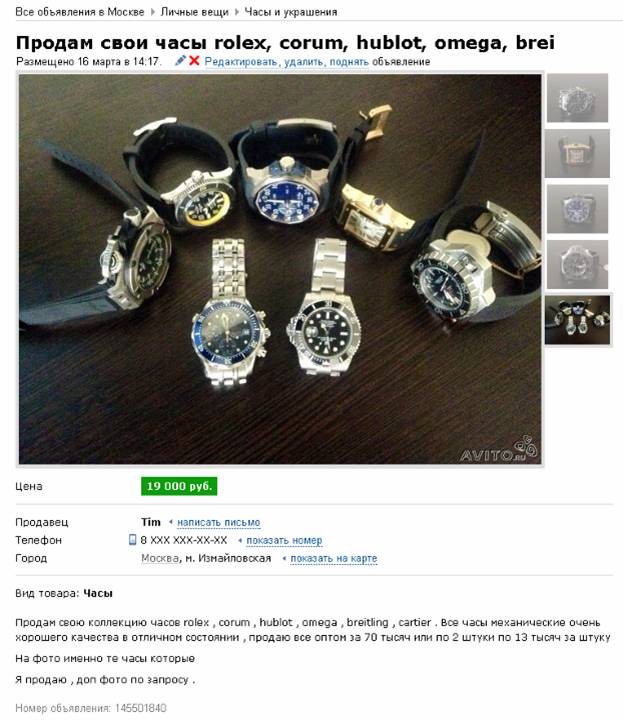623x720 pixels.
Task: Tap написать письмо to message seller Tim
Action: coord(218,522)
